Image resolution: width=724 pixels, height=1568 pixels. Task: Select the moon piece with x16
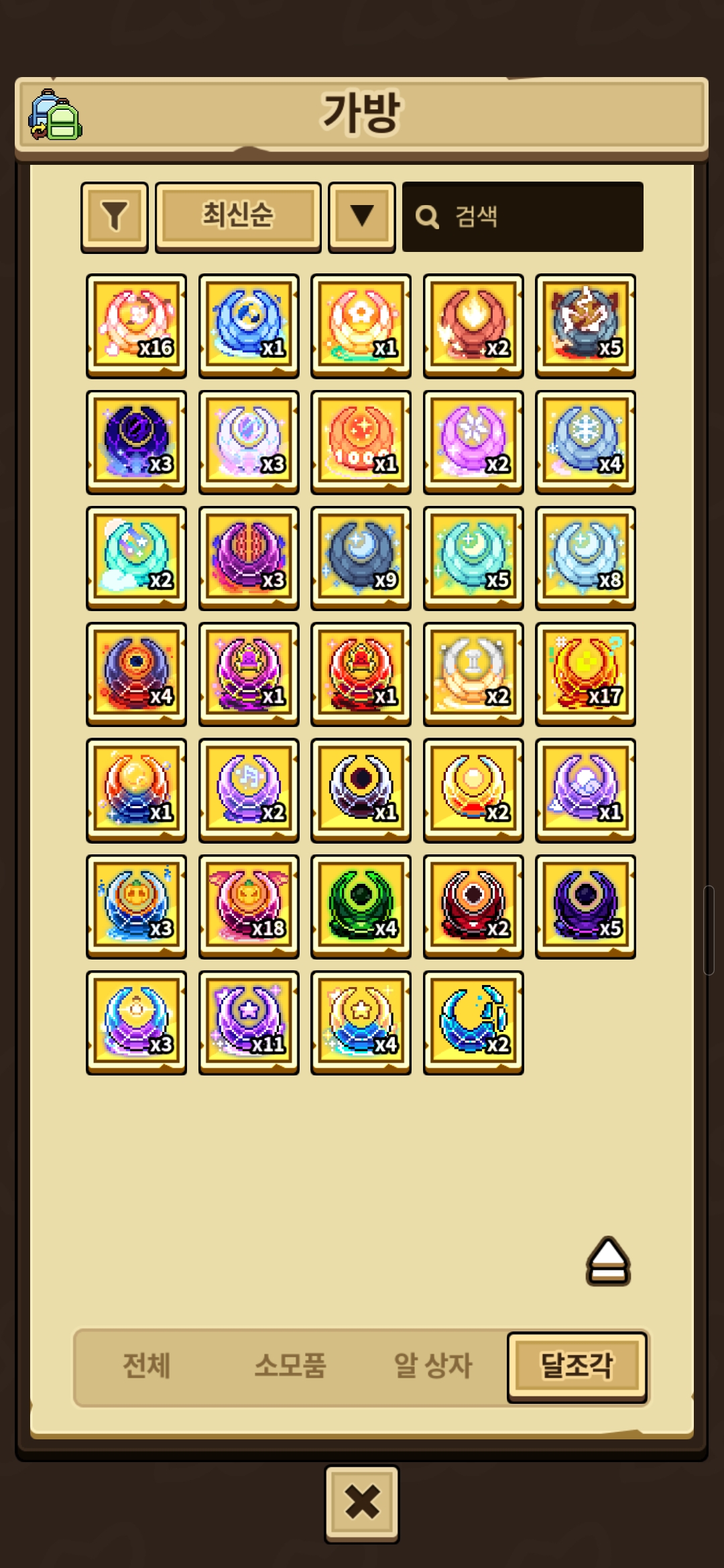point(136,326)
